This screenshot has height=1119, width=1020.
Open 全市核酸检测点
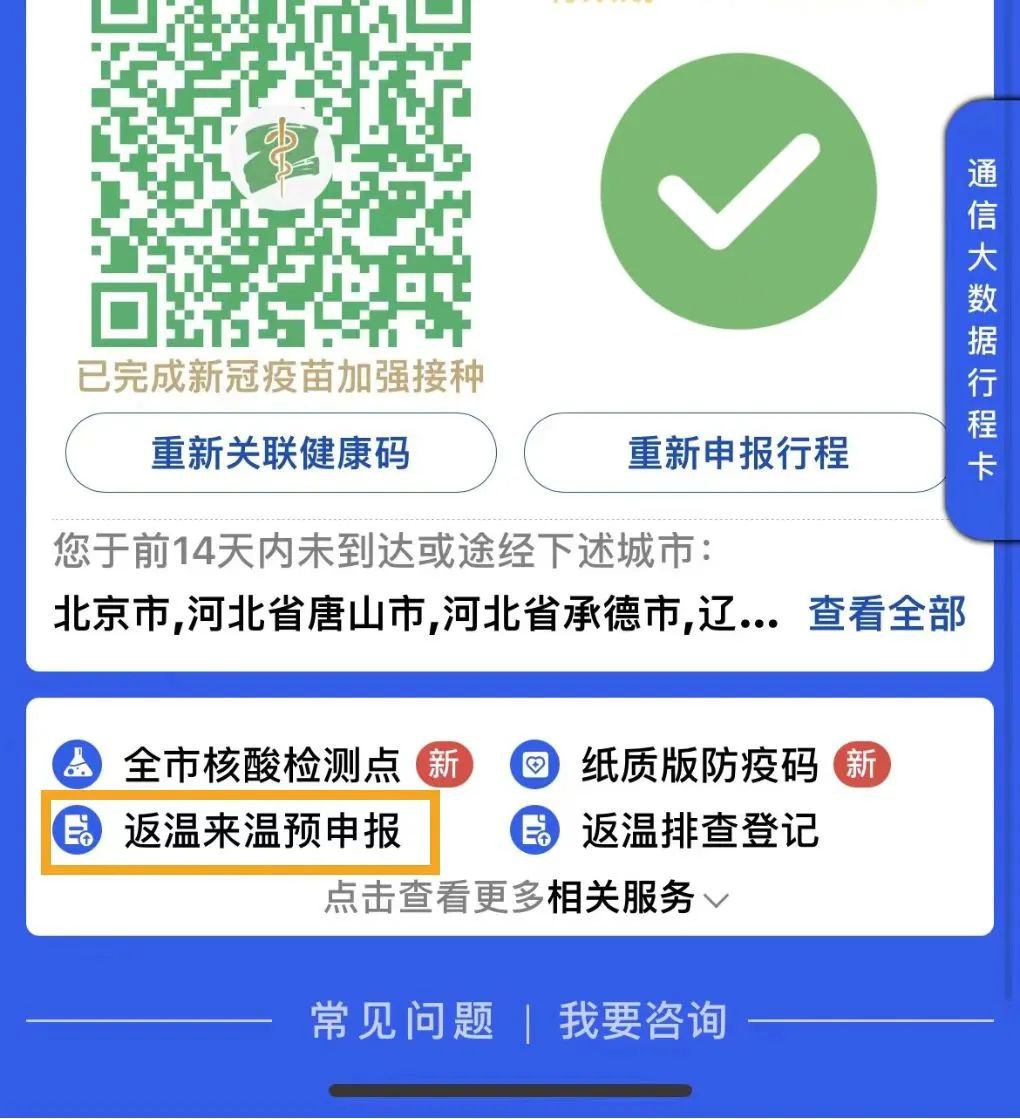260,766
